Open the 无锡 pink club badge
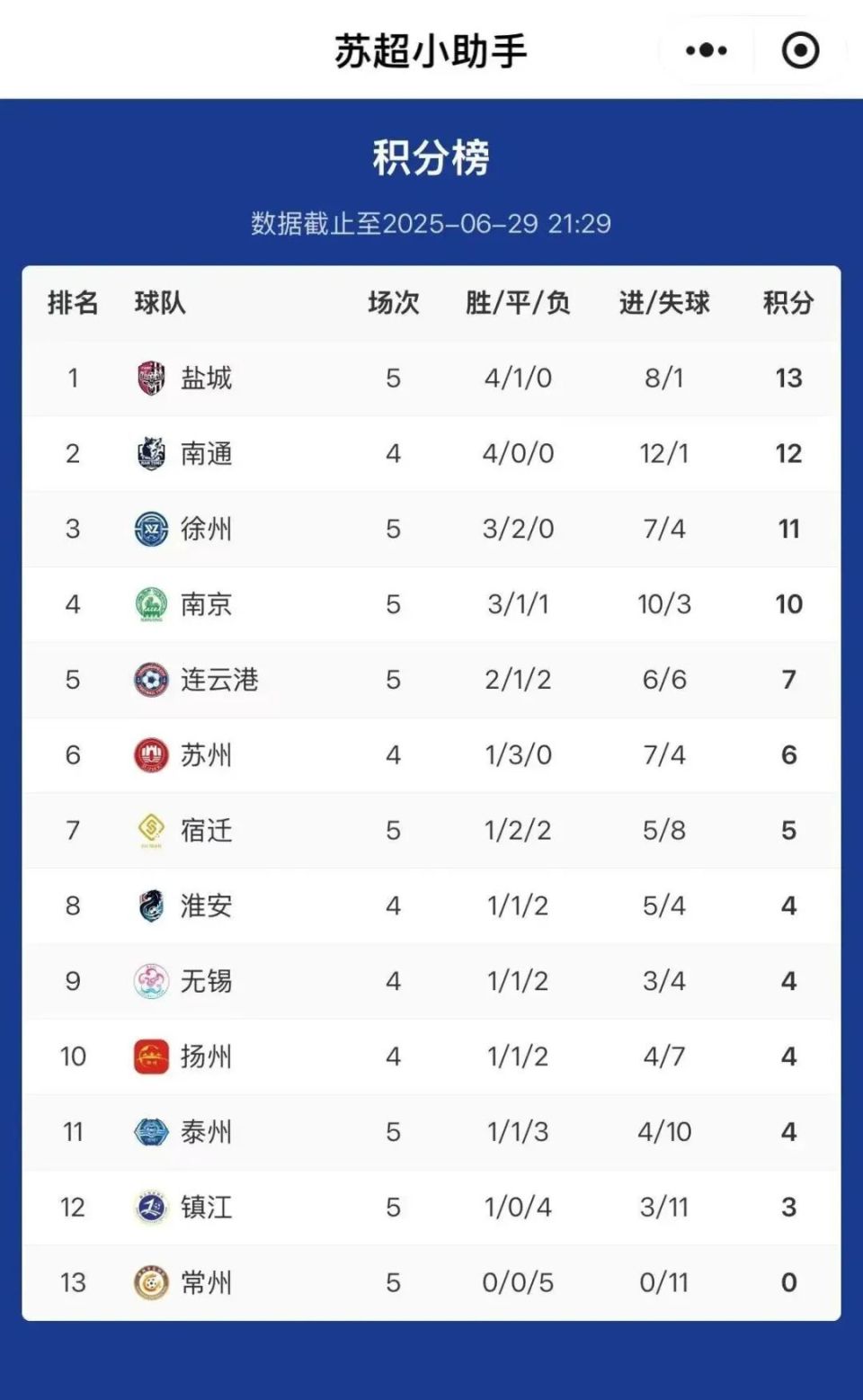 click(153, 982)
